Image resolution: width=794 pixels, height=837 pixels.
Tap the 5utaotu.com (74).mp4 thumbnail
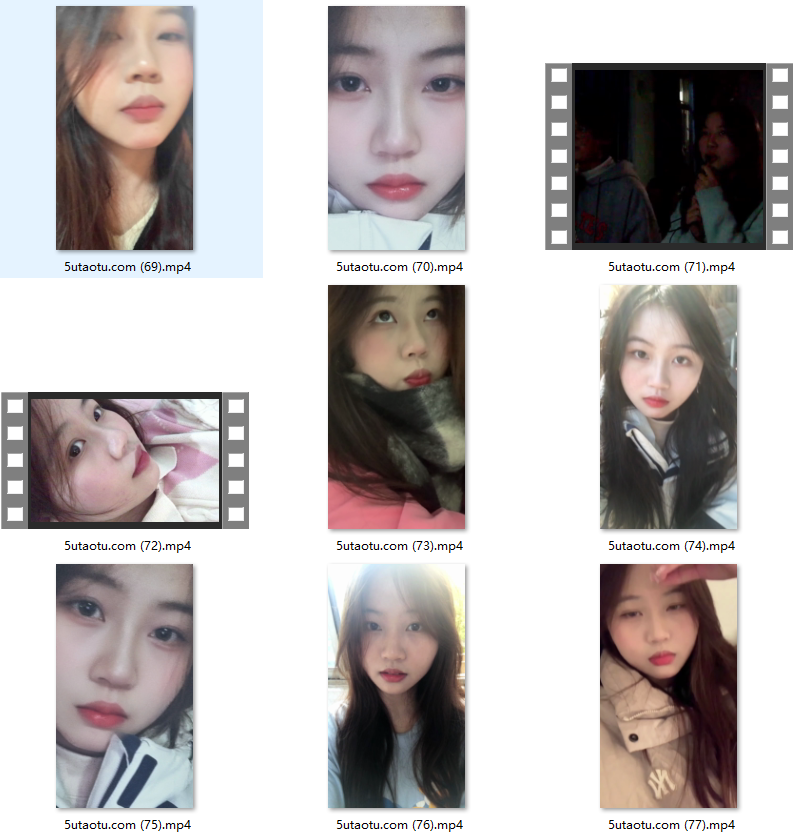pos(669,407)
